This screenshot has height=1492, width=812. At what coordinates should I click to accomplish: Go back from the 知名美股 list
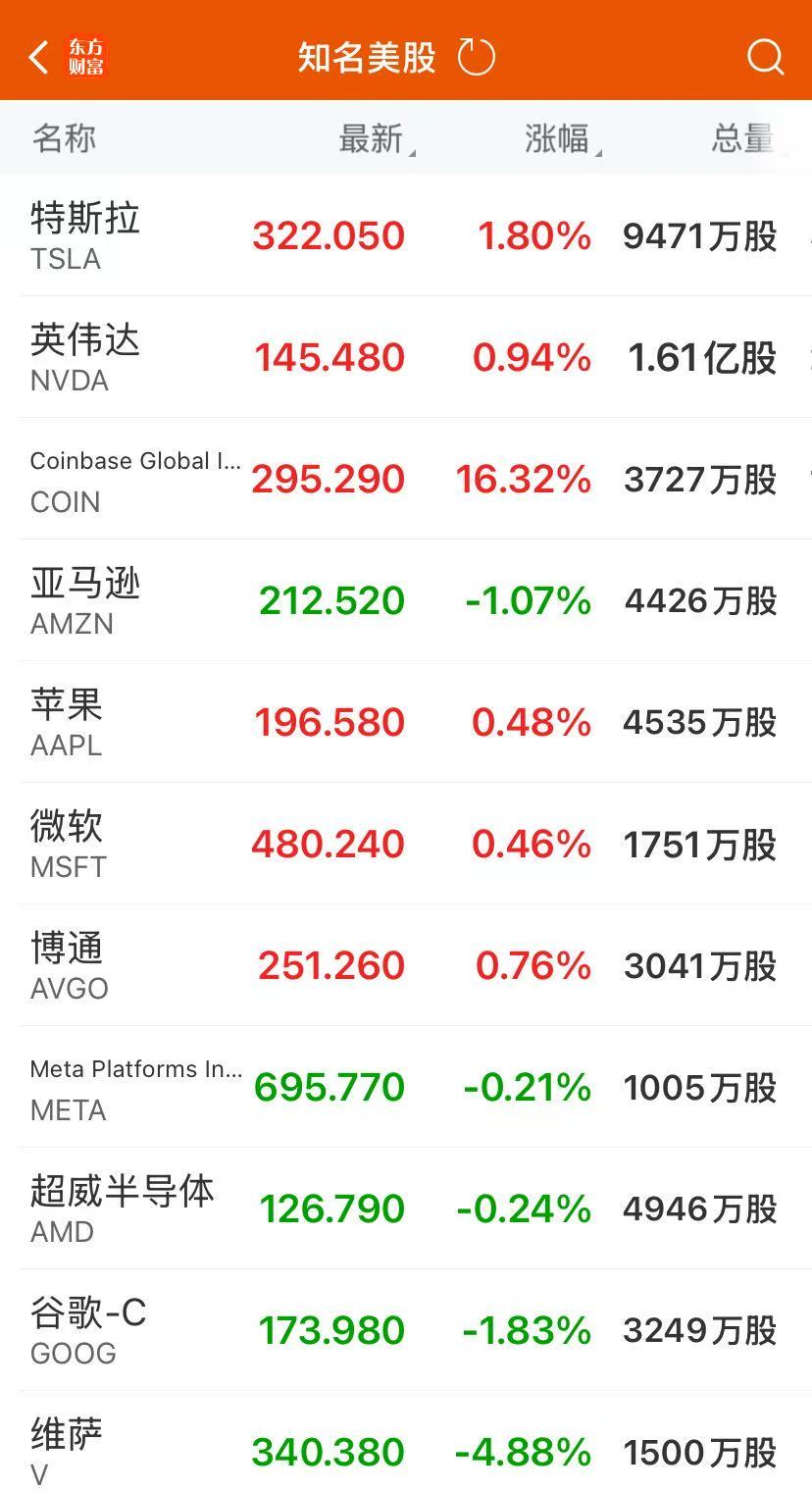pyautogui.click(x=39, y=58)
